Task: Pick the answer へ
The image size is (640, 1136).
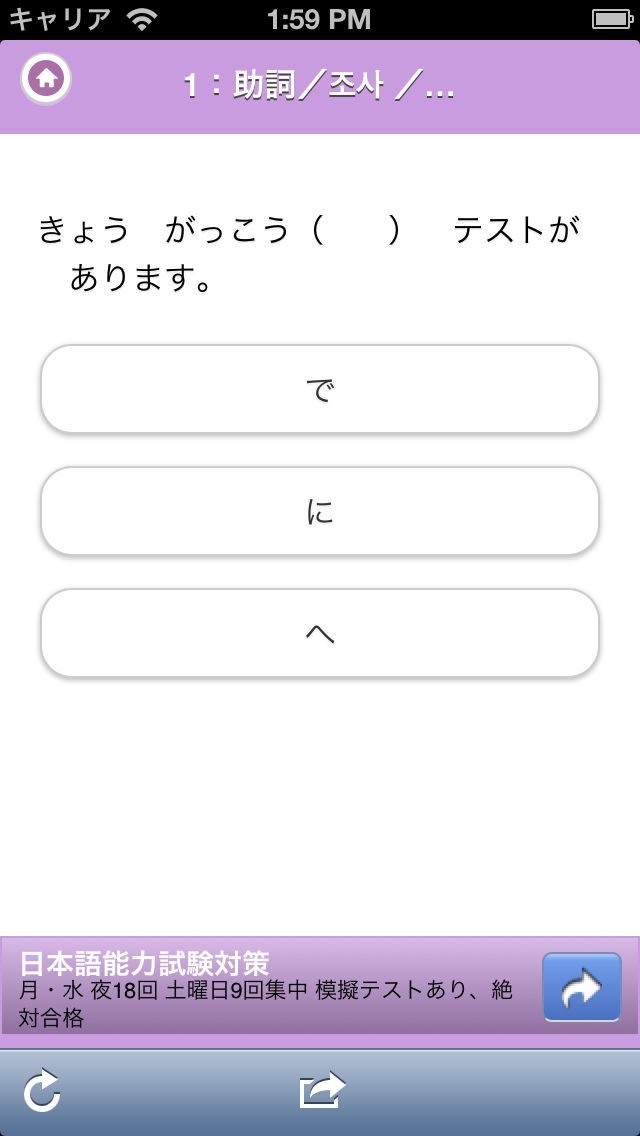Action: pos(319,633)
